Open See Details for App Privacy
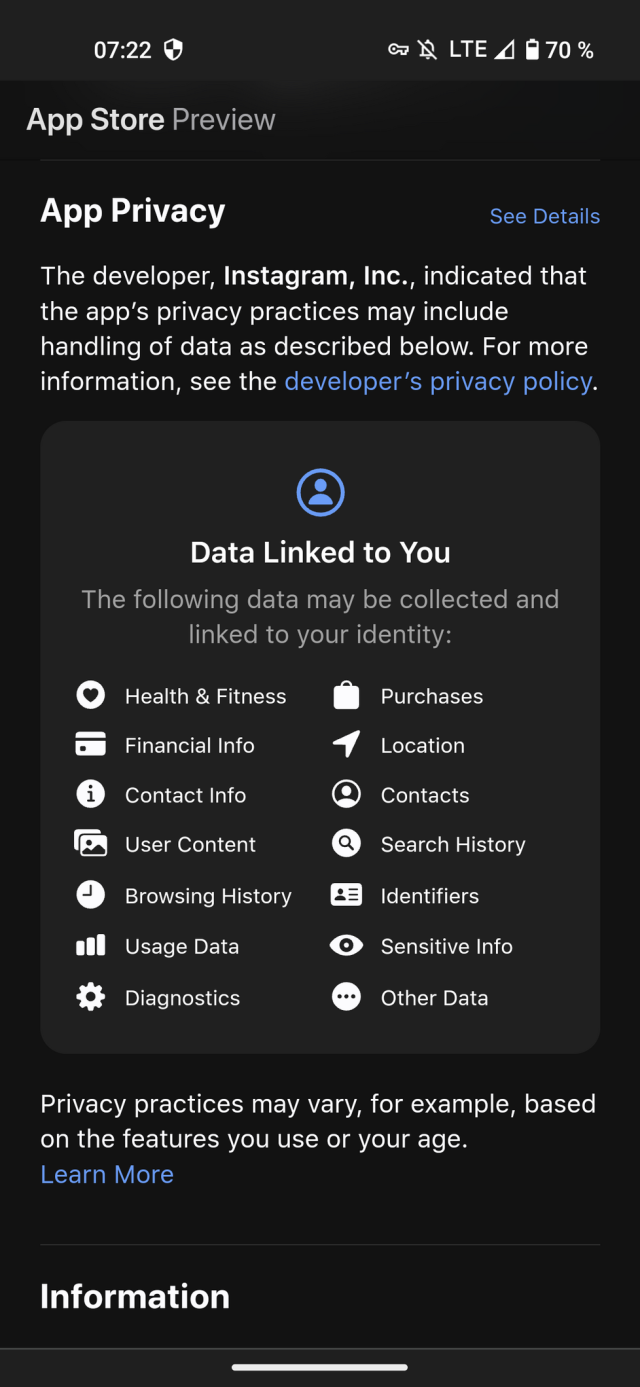The image size is (640, 1387). coord(544,216)
